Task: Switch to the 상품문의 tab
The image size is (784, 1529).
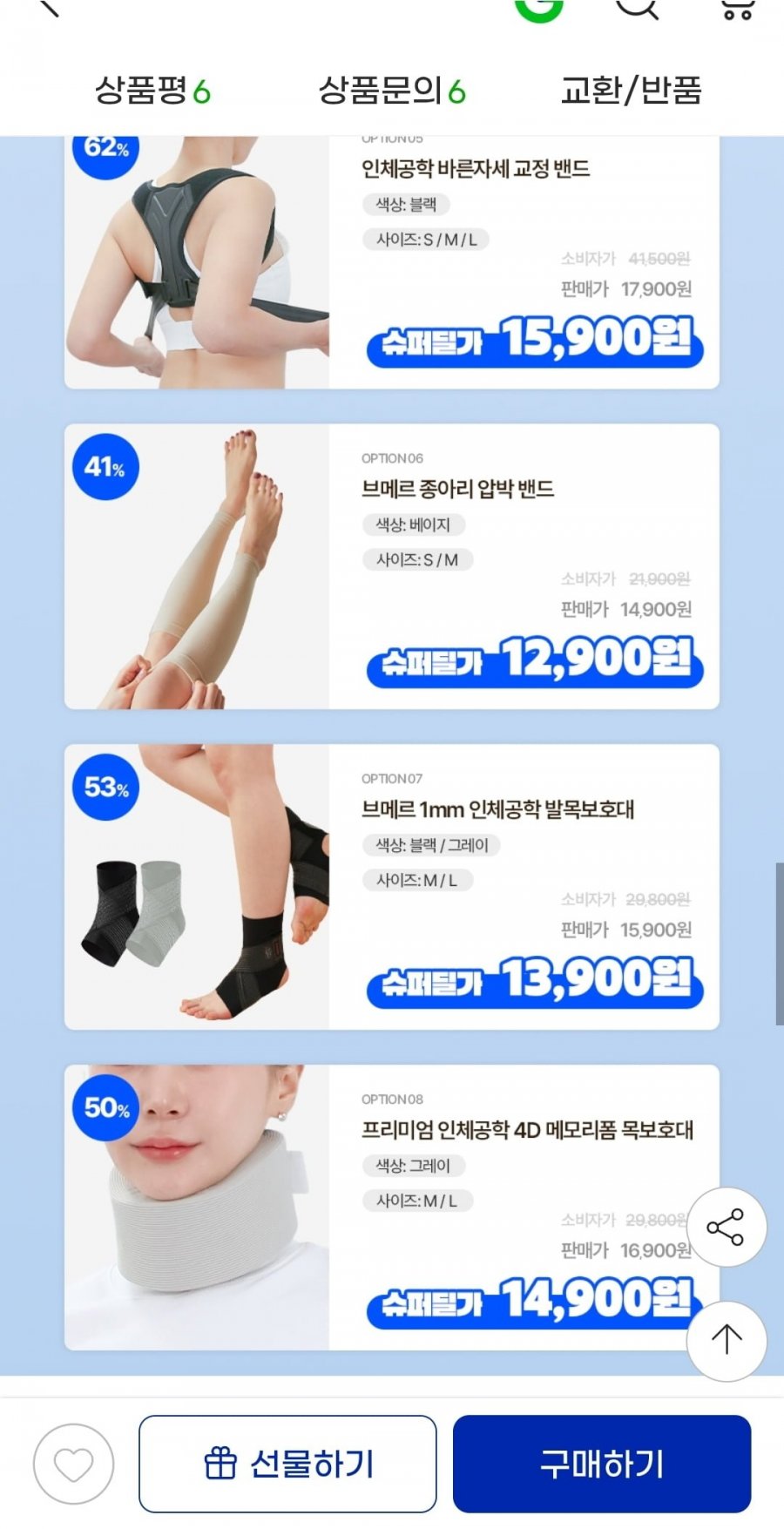Action: 392,90
